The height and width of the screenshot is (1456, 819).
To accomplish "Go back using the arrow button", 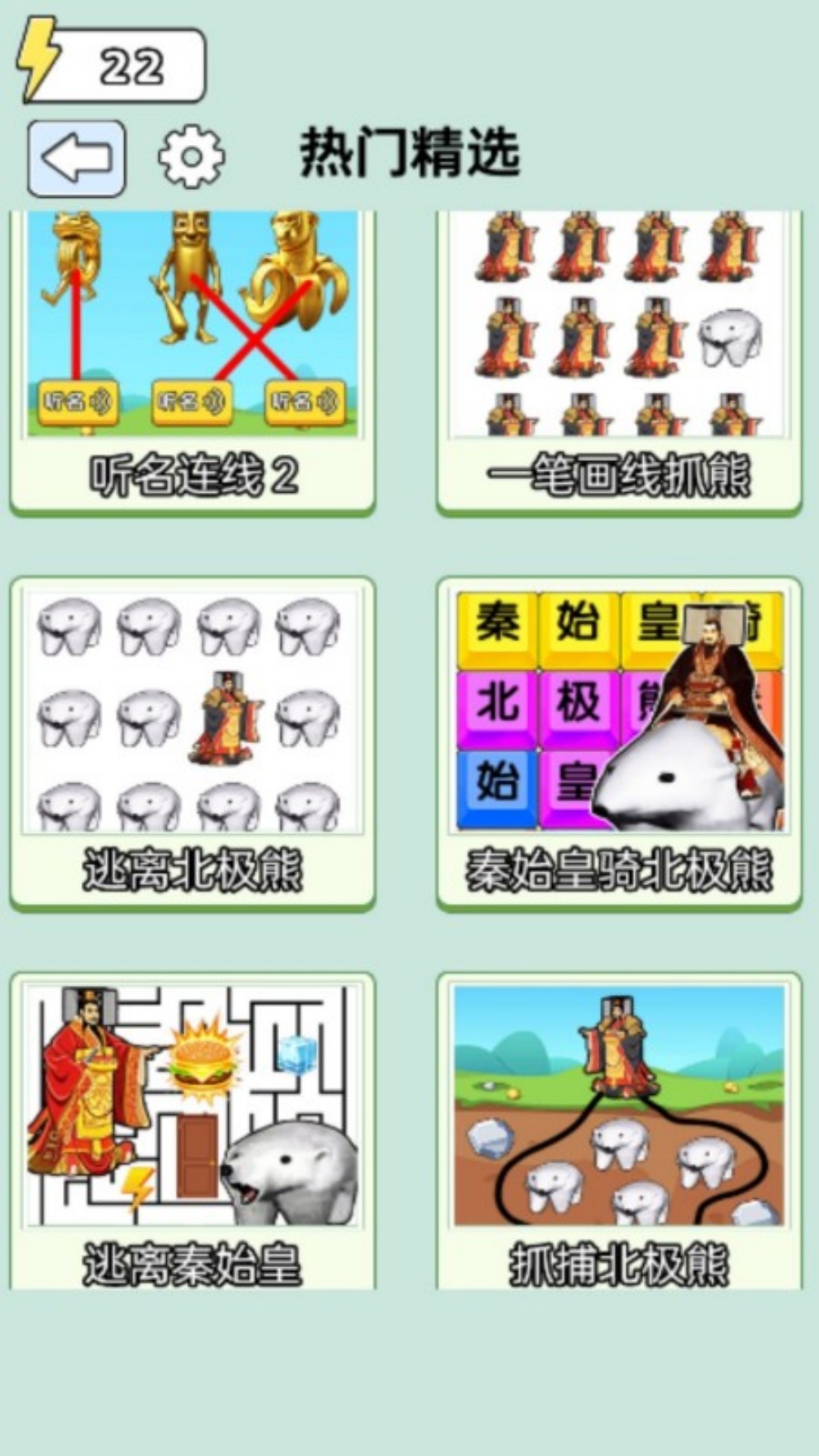I will (77, 158).
